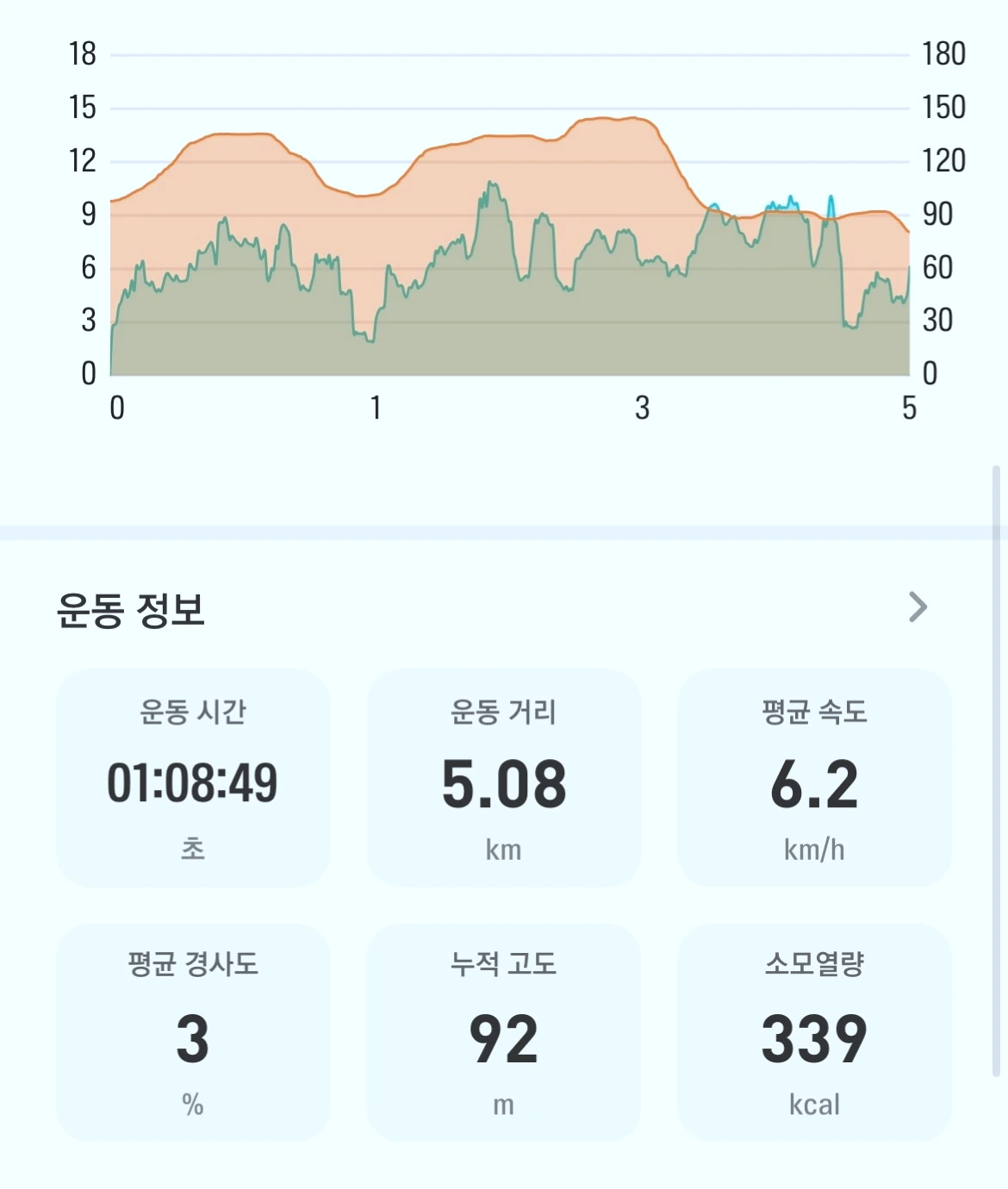The width and height of the screenshot is (1008, 1189).
Task: Click the 5.08 km distance value
Action: click(x=504, y=782)
